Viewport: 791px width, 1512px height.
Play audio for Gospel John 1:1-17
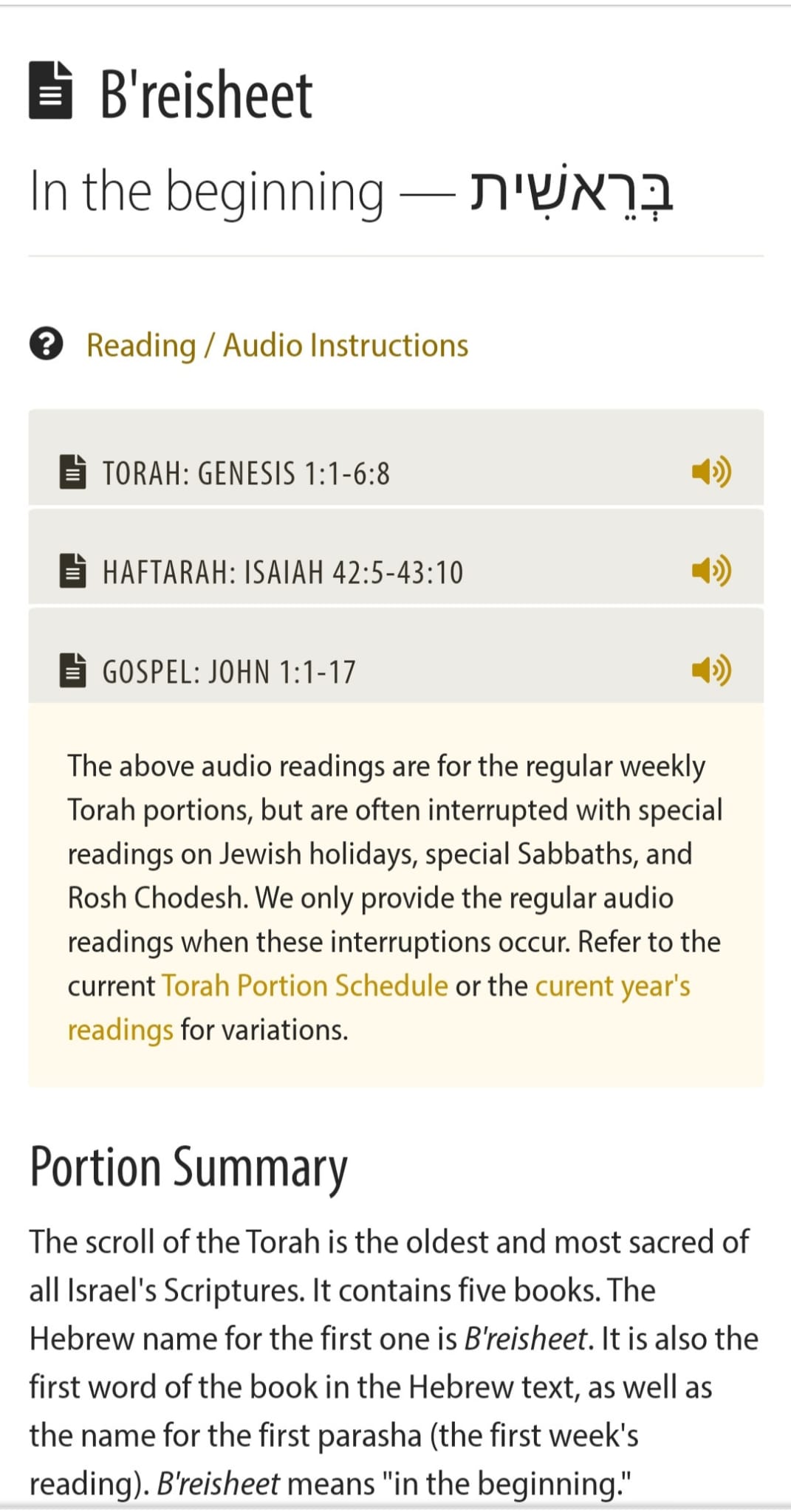tap(710, 670)
